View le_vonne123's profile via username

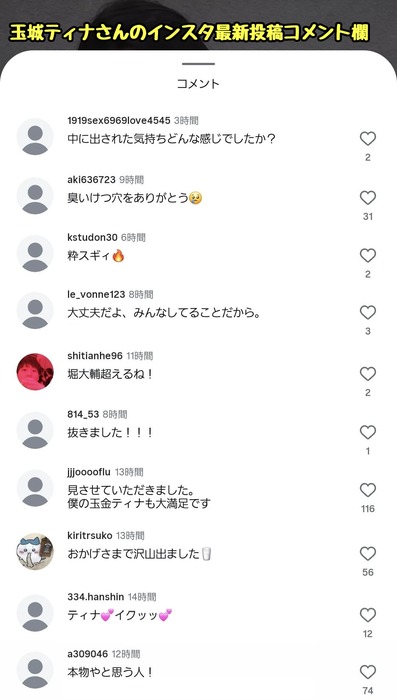point(96,294)
